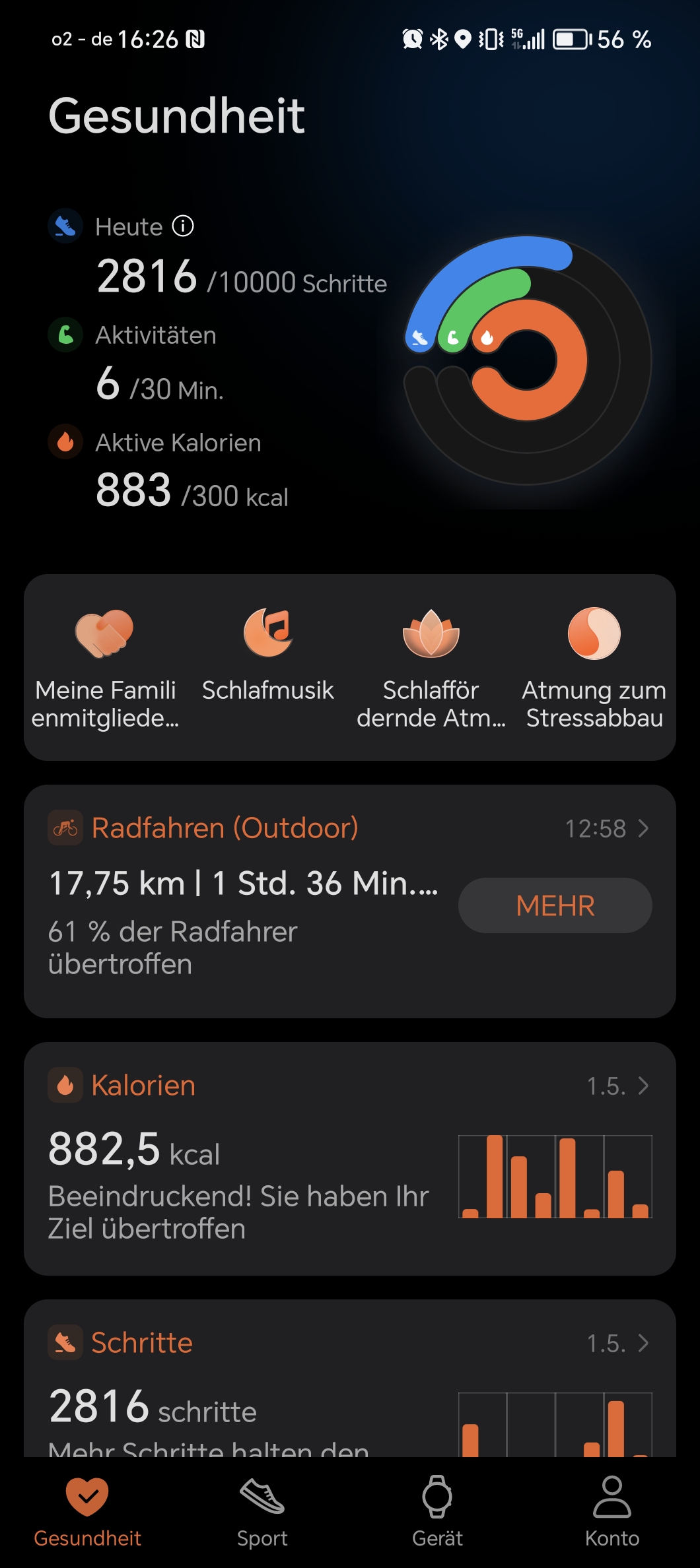Go to the Gerät tab

click(437, 1511)
